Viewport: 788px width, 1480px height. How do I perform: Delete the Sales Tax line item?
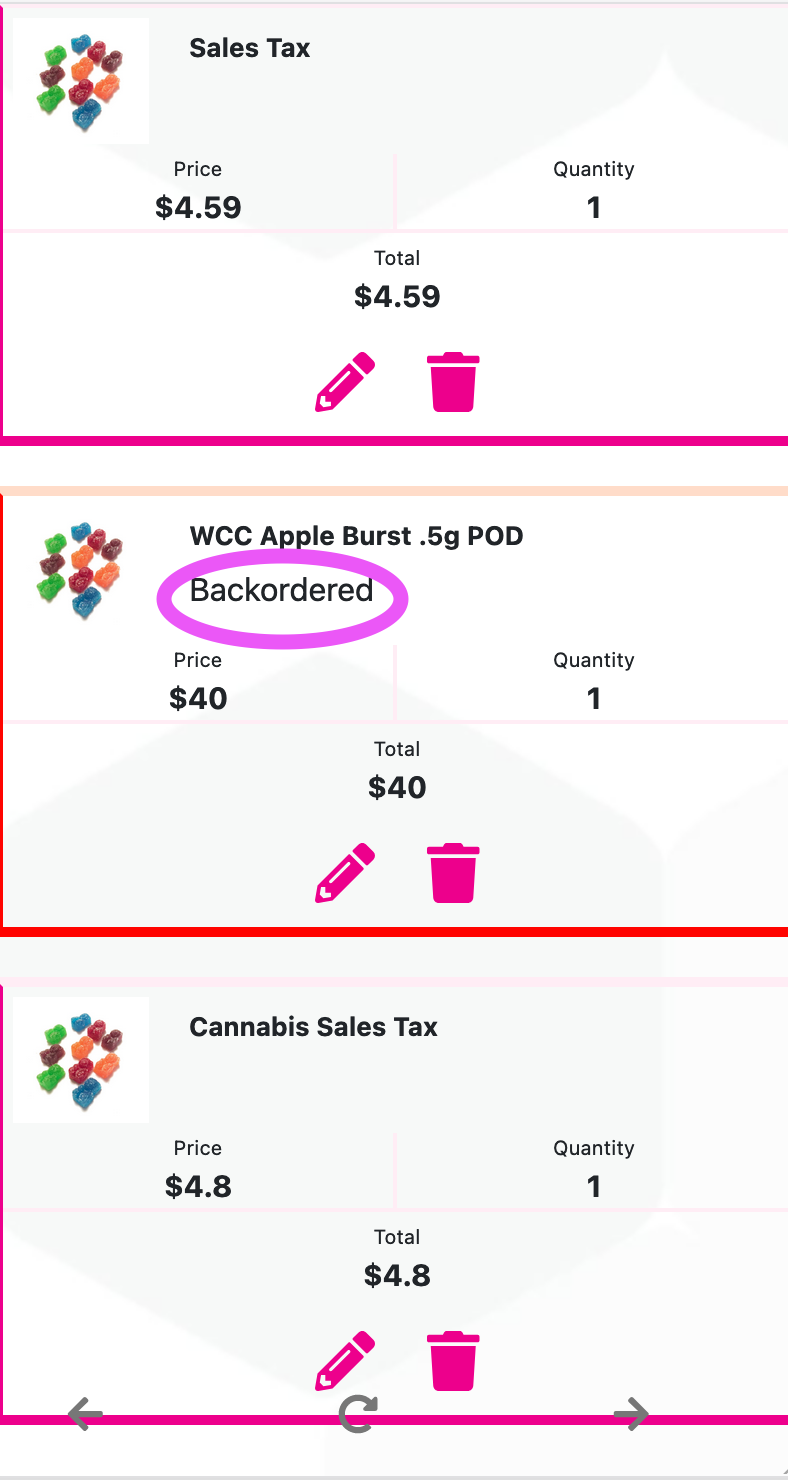click(x=453, y=382)
